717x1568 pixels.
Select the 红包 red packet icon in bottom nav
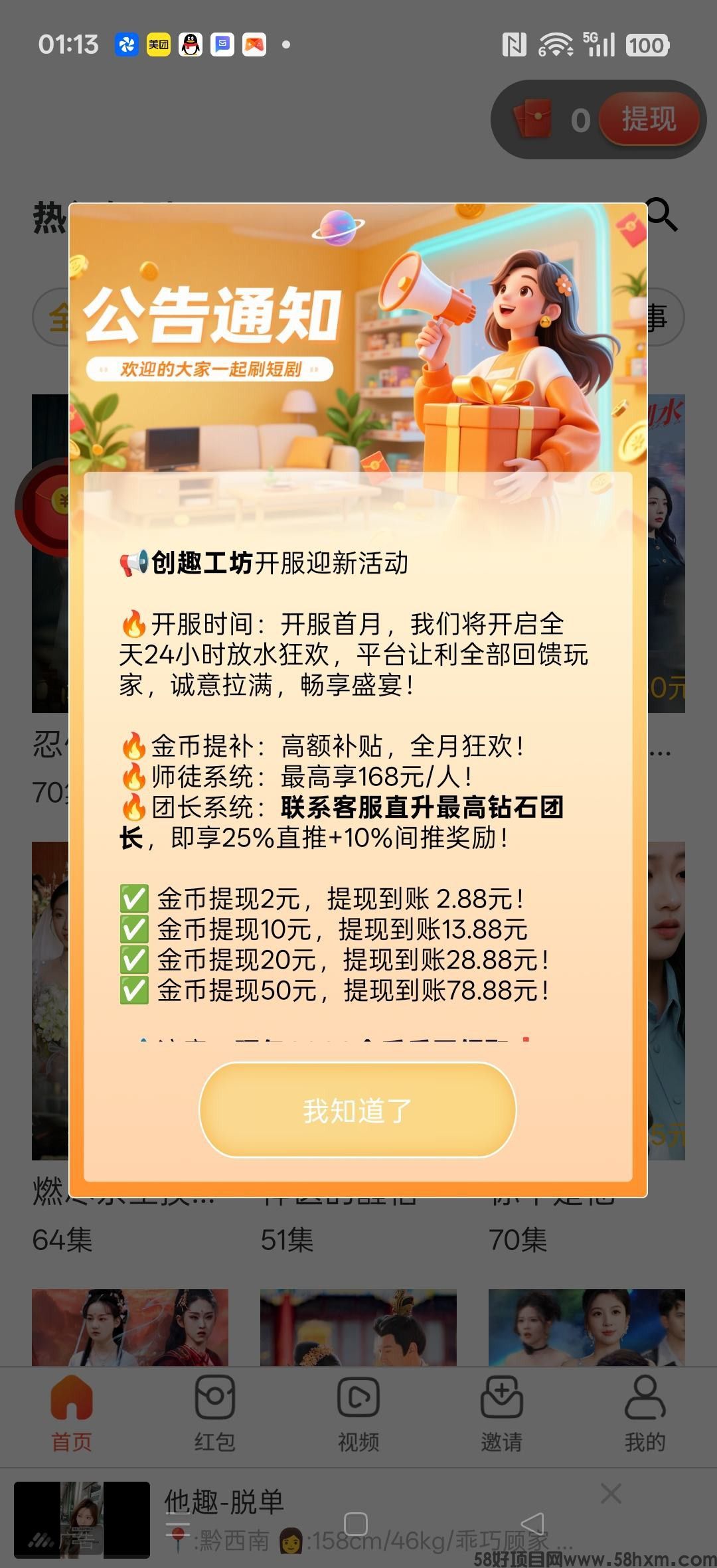(x=214, y=1398)
